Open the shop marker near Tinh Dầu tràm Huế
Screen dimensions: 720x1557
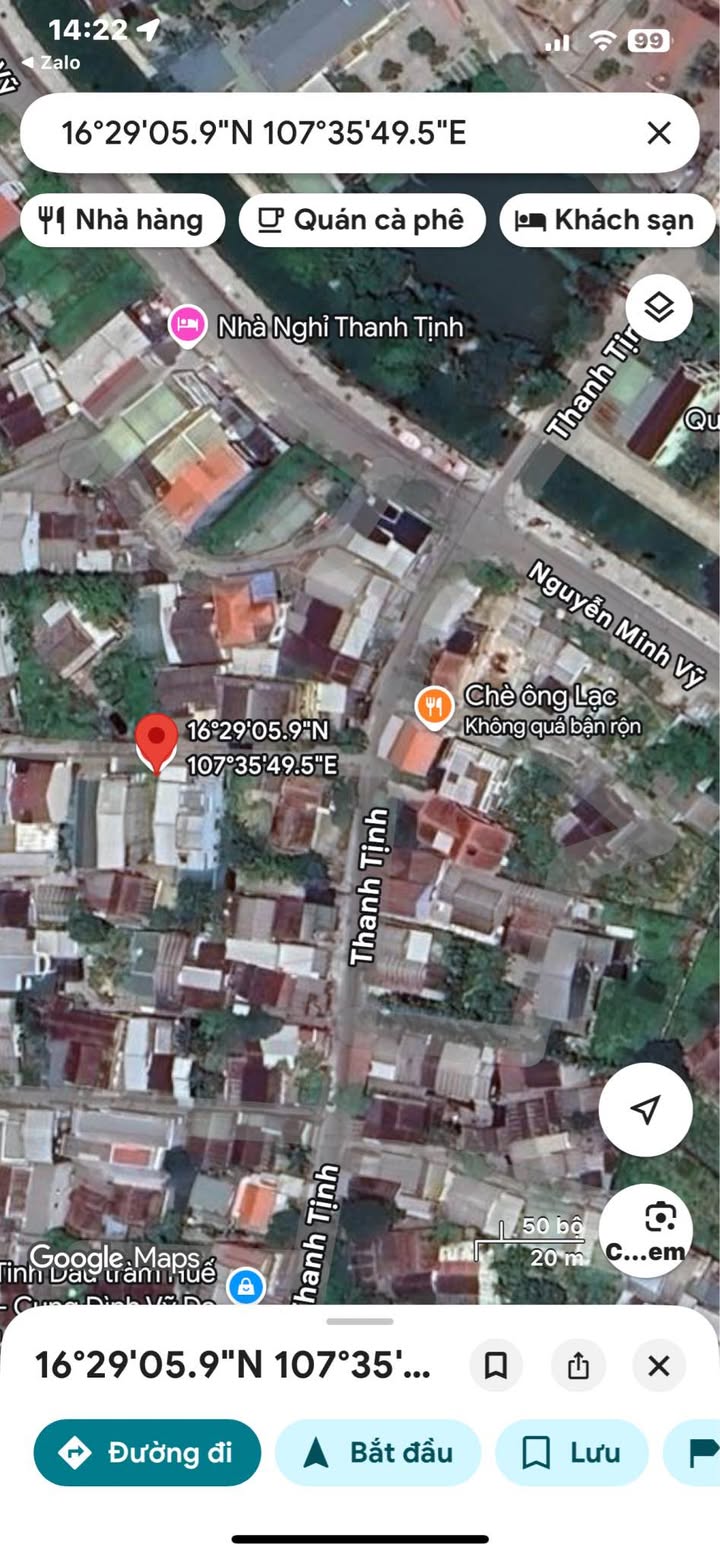click(x=245, y=1286)
